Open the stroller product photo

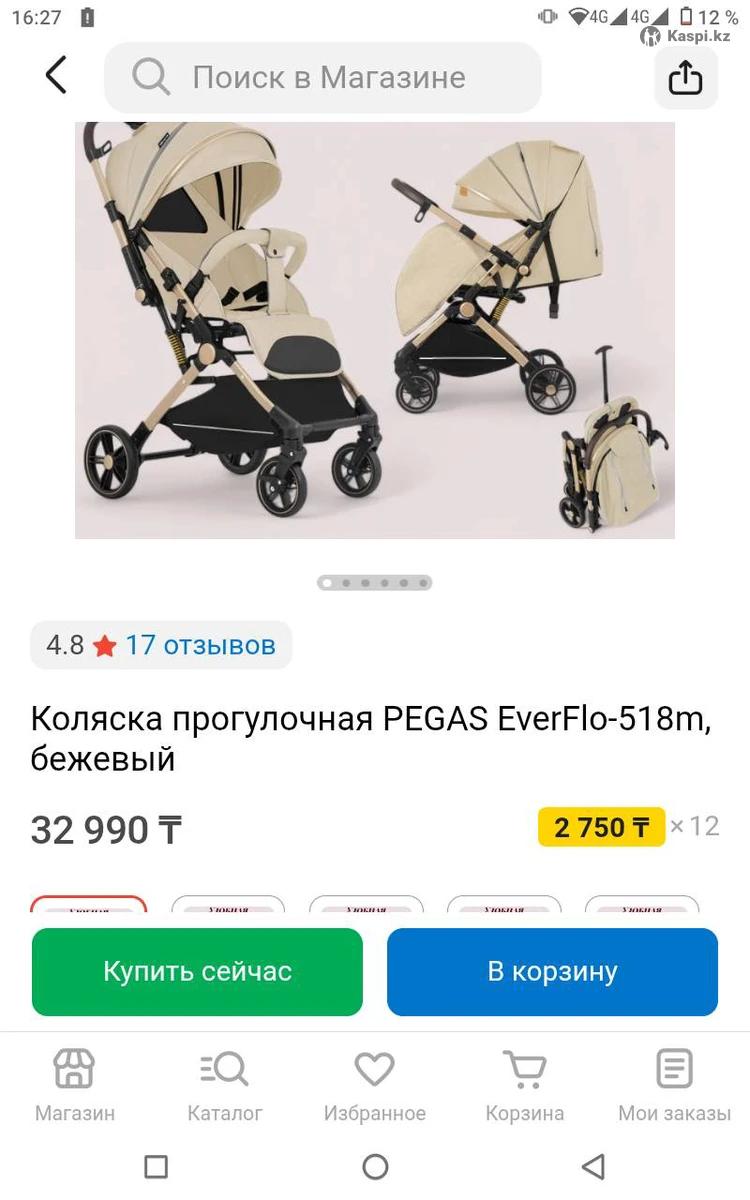(374, 330)
